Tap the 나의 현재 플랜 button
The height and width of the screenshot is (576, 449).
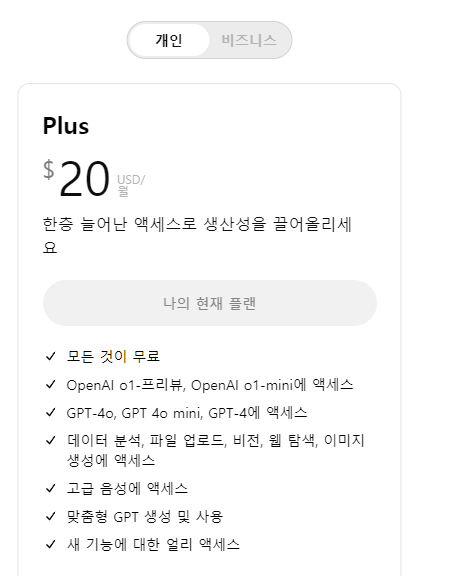click(210, 303)
